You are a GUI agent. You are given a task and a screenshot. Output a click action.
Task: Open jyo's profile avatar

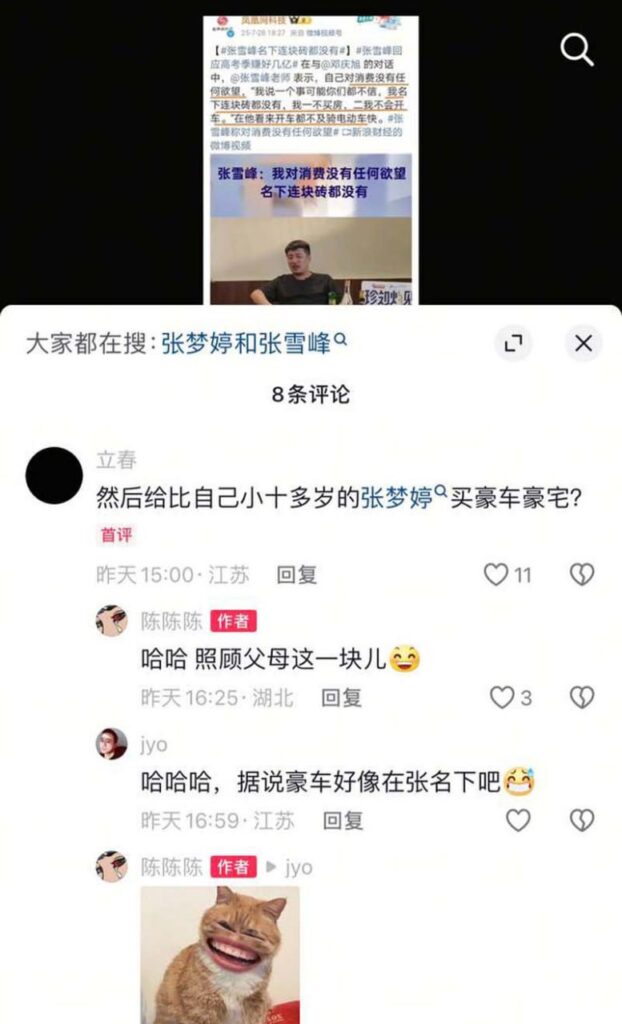pyautogui.click(x=111, y=744)
